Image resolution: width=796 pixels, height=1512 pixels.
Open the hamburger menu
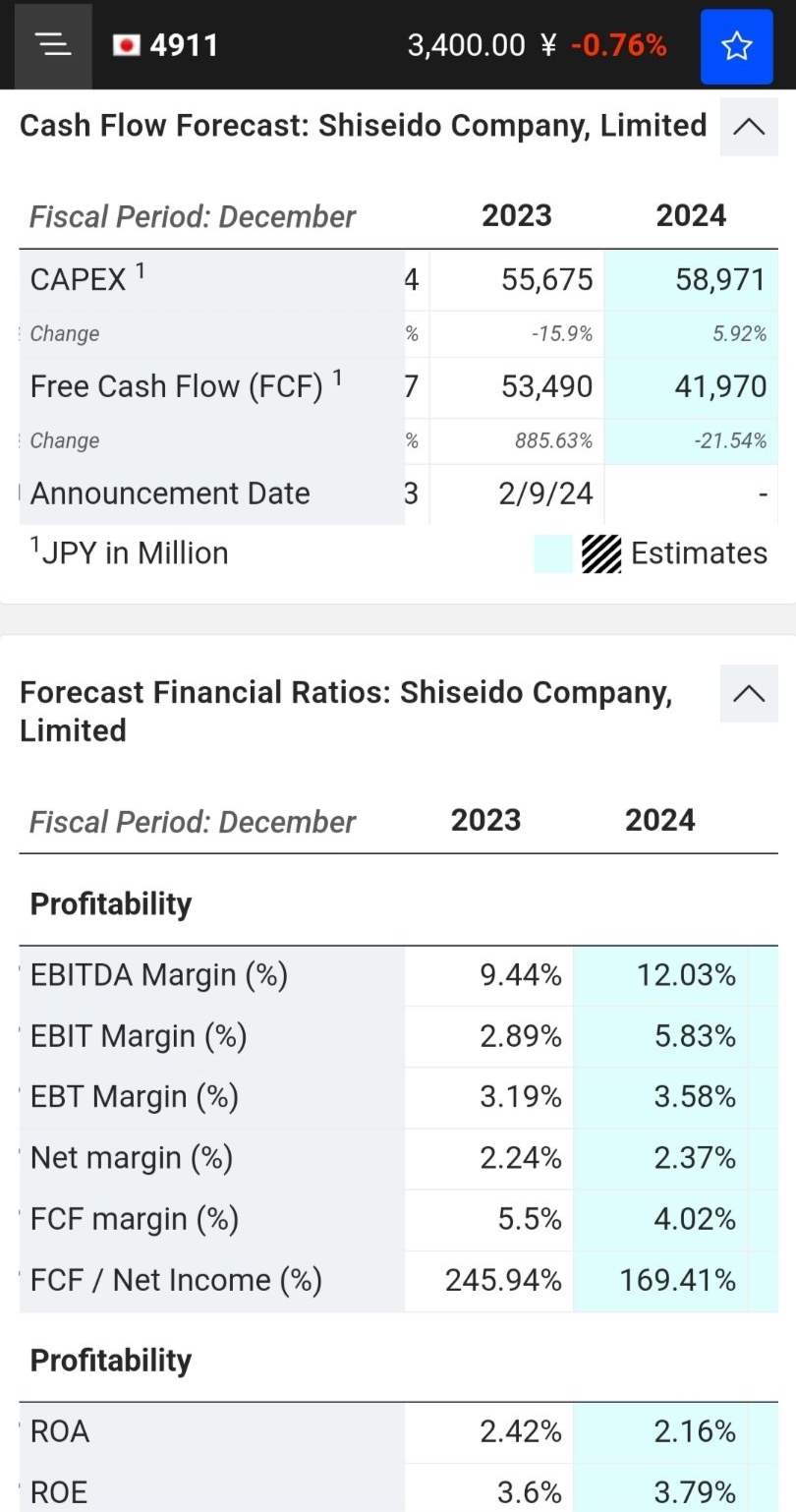pos(53,45)
